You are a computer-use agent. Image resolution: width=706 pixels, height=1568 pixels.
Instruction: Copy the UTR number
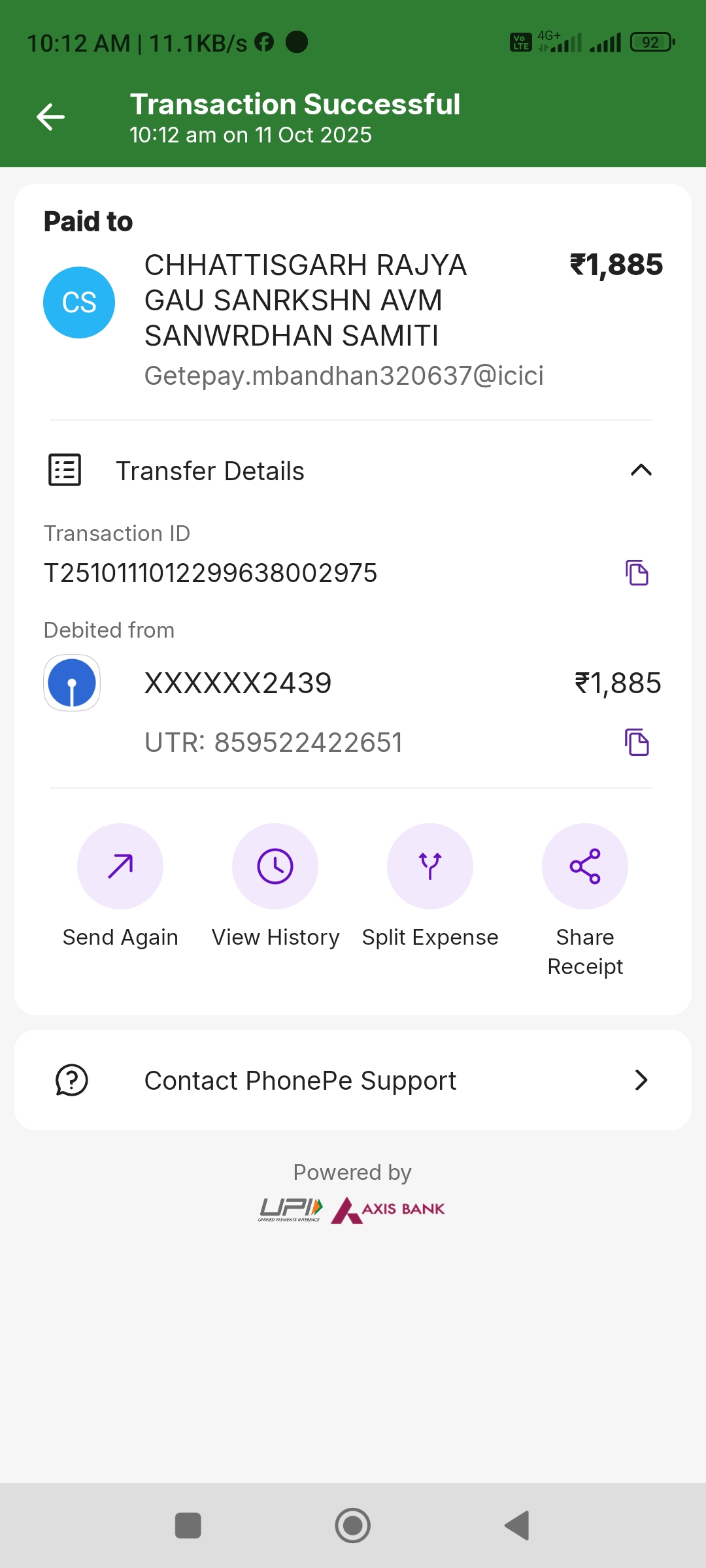637,742
